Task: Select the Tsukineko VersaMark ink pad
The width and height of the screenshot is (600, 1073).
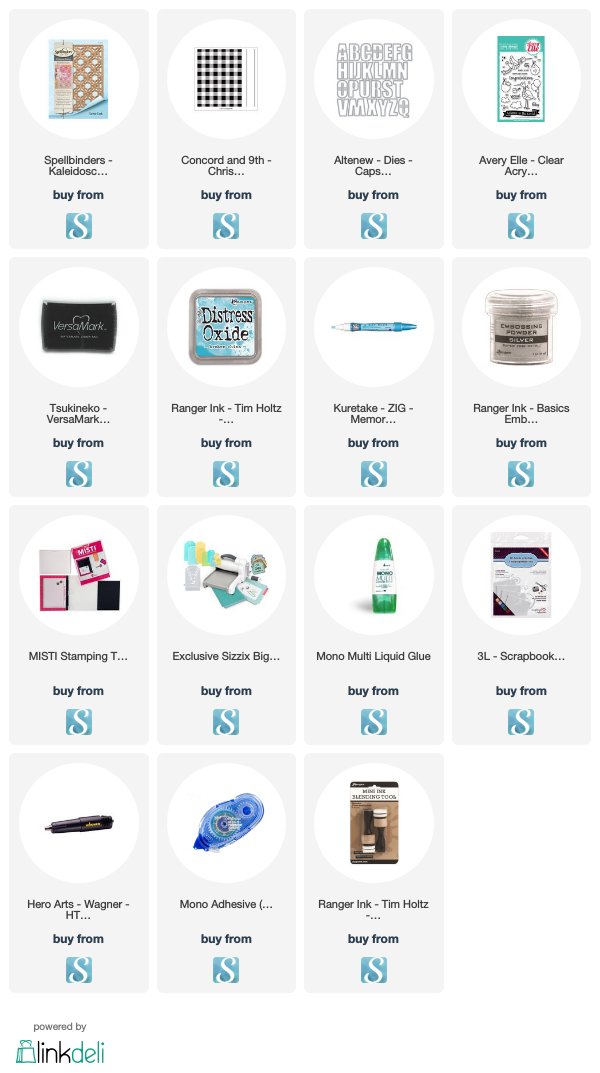Action: [79, 377]
